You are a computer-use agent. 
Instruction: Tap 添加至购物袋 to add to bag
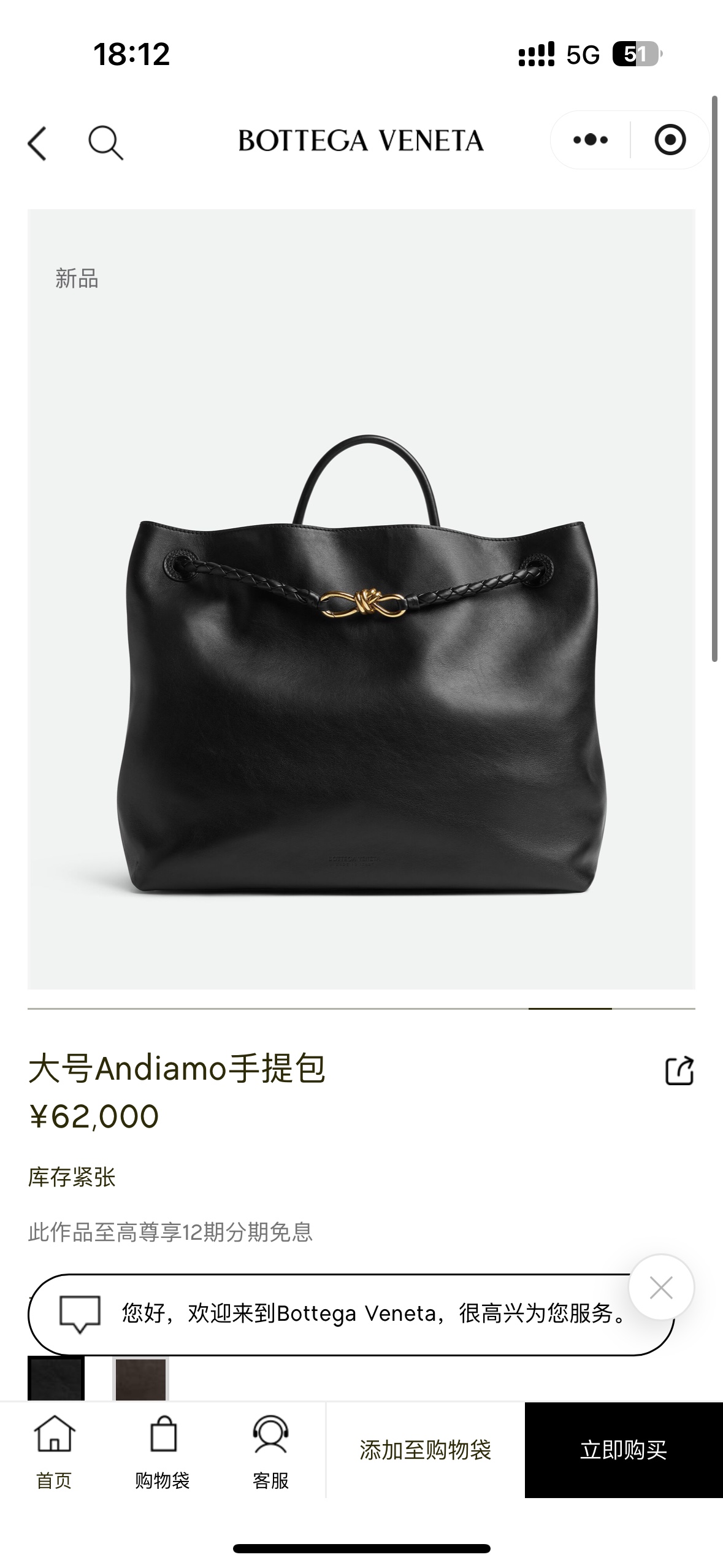(425, 1450)
